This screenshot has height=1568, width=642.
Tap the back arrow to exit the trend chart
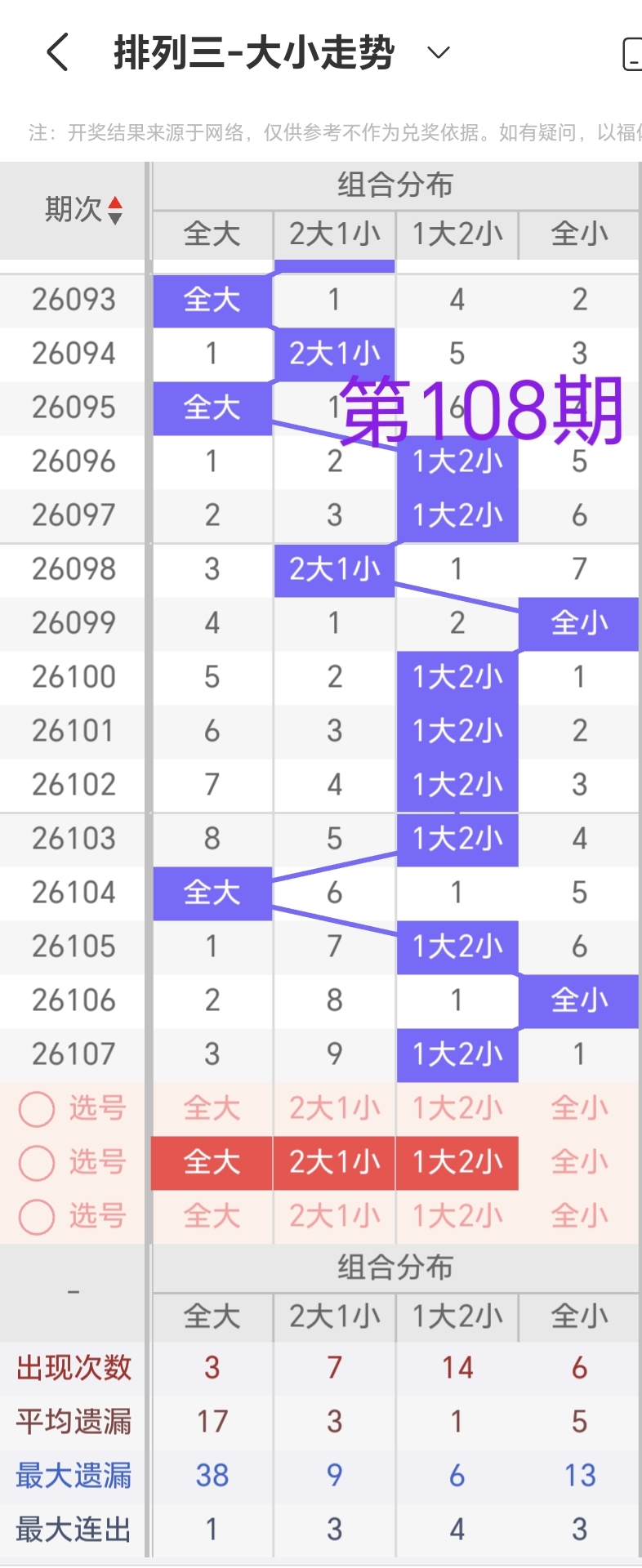click(56, 51)
